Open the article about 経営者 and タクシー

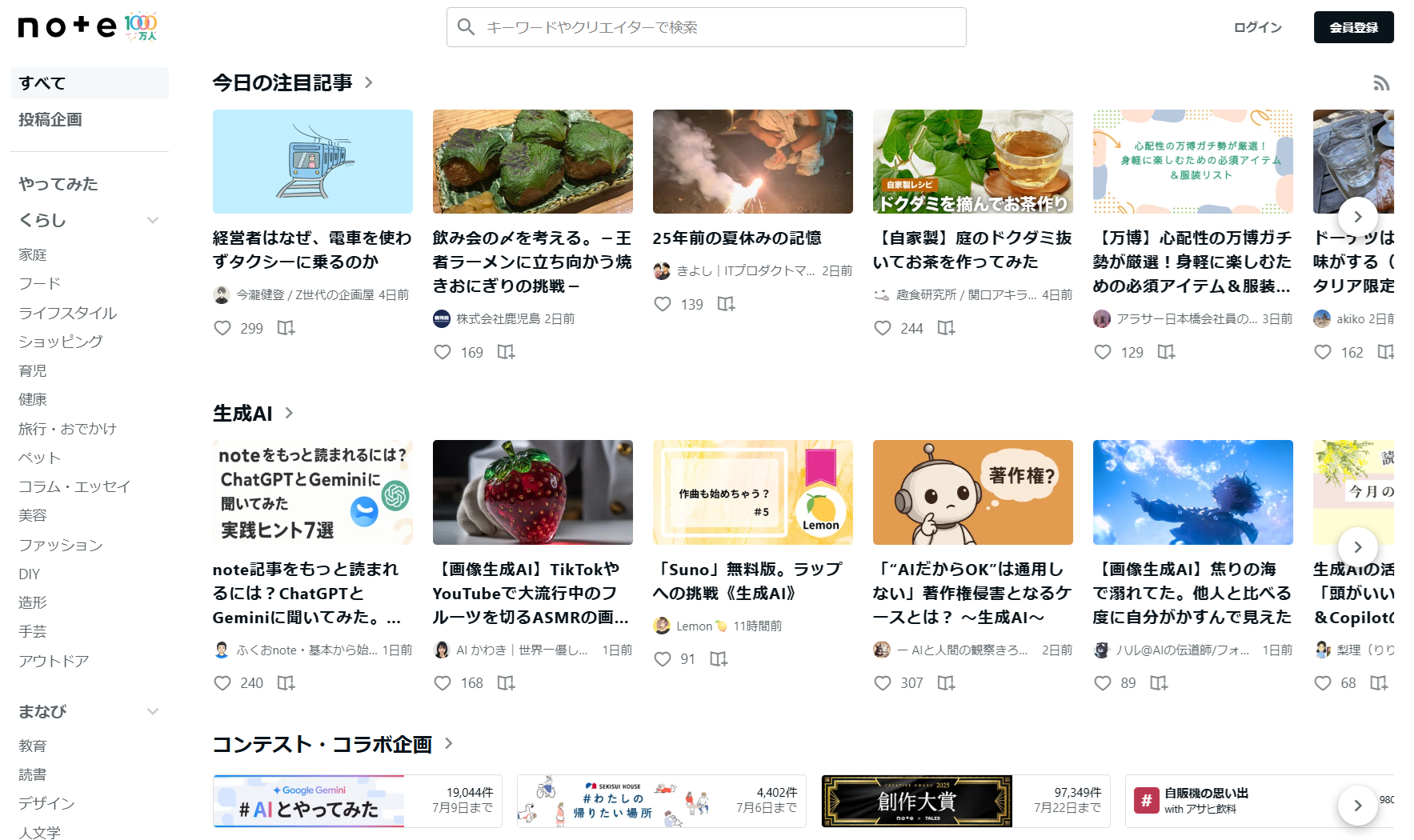tap(312, 250)
